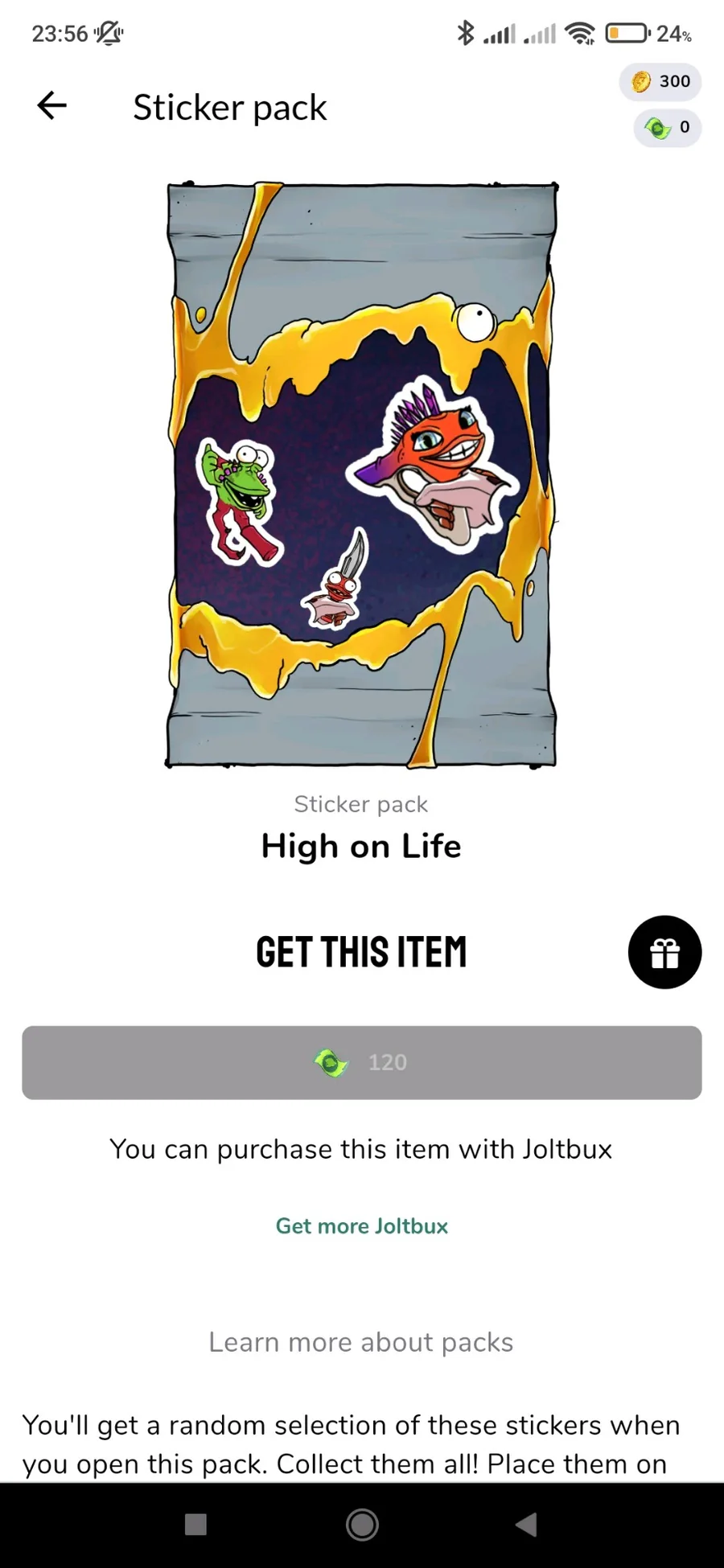Buy the pack for 120 Joltbux
This screenshot has width=724, height=1568.
point(362,1062)
